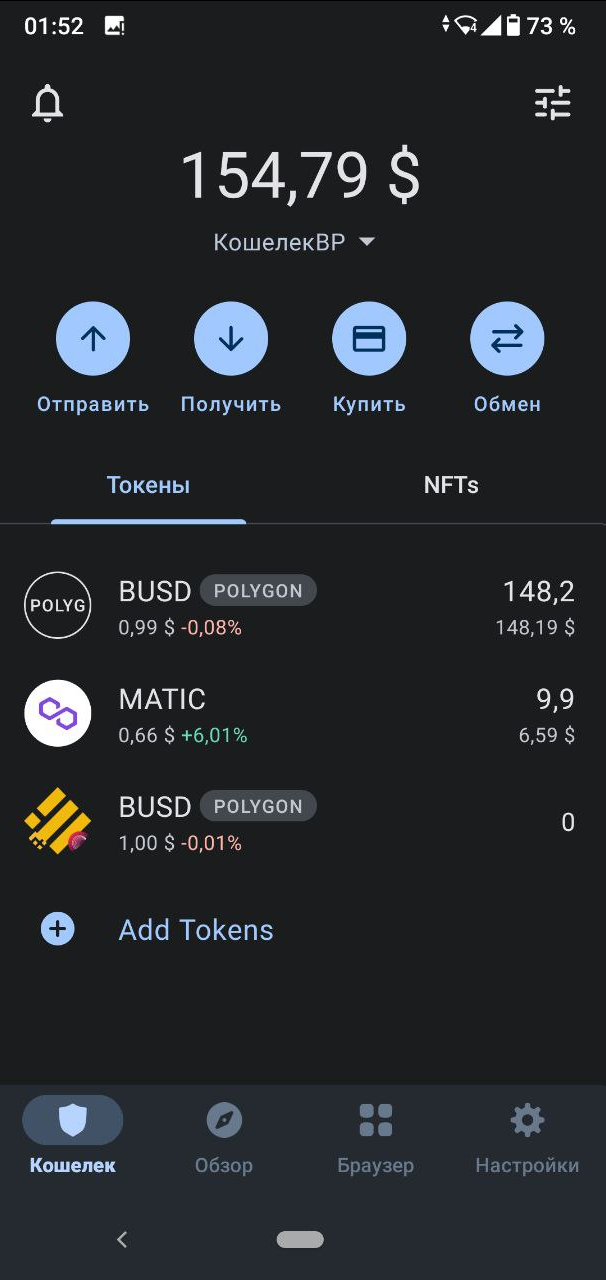This screenshot has height=1280, width=606.
Task: Switch to the Токены tab
Action: coord(148,486)
